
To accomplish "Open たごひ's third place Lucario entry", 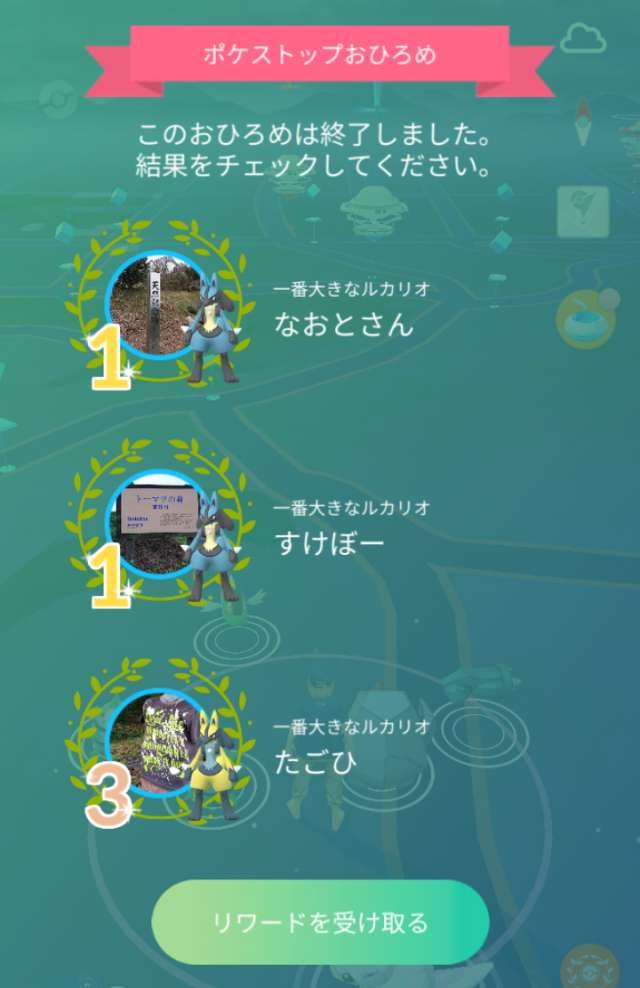I will tap(160, 743).
